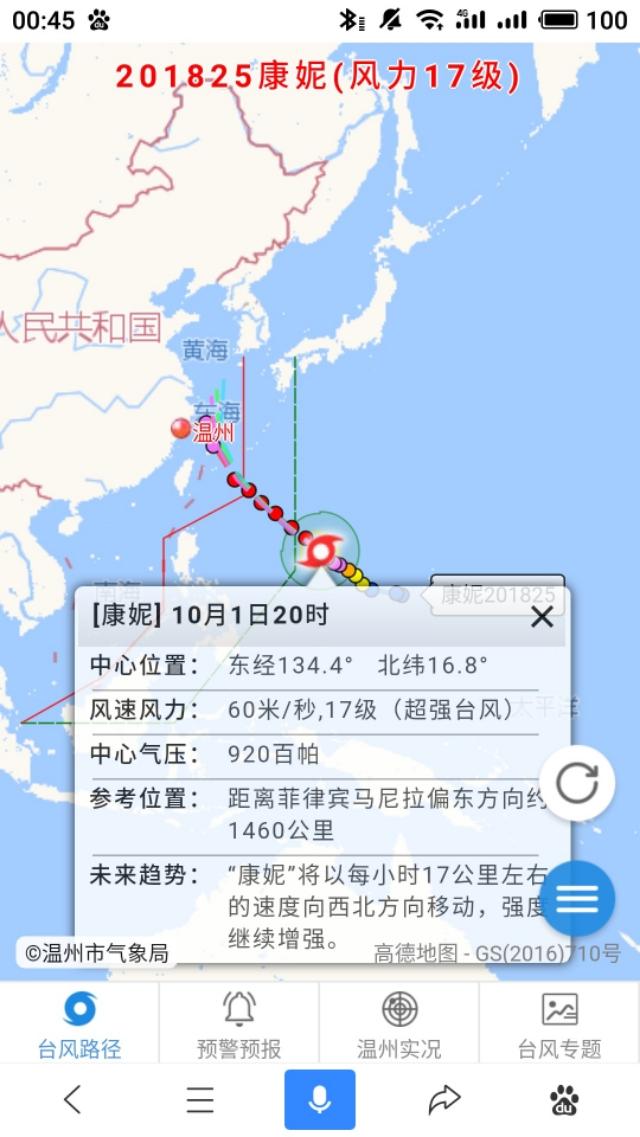640x1137 pixels.
Task: Open the Baidu paw home icon
Action: [564, 1100]
